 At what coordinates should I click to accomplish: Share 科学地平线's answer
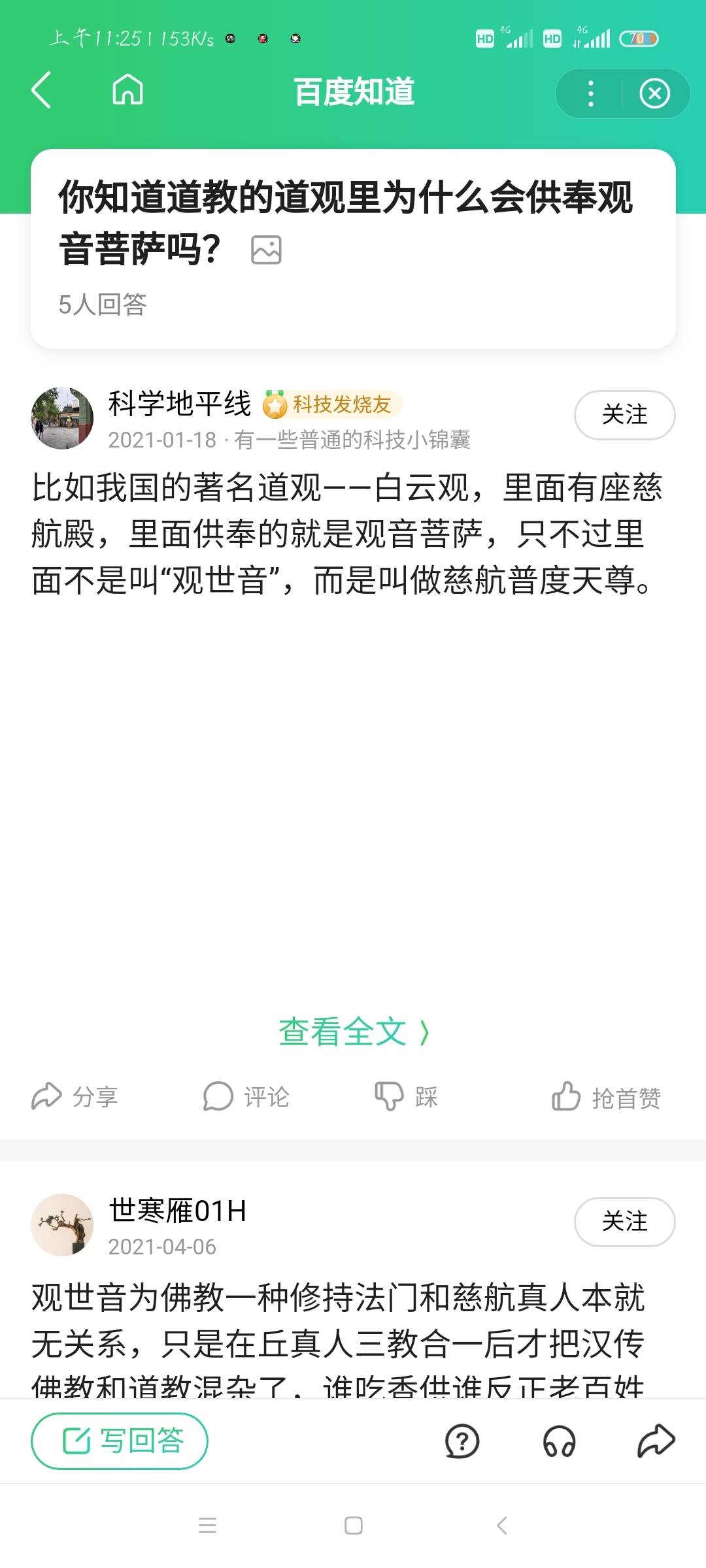[75, 1096]
